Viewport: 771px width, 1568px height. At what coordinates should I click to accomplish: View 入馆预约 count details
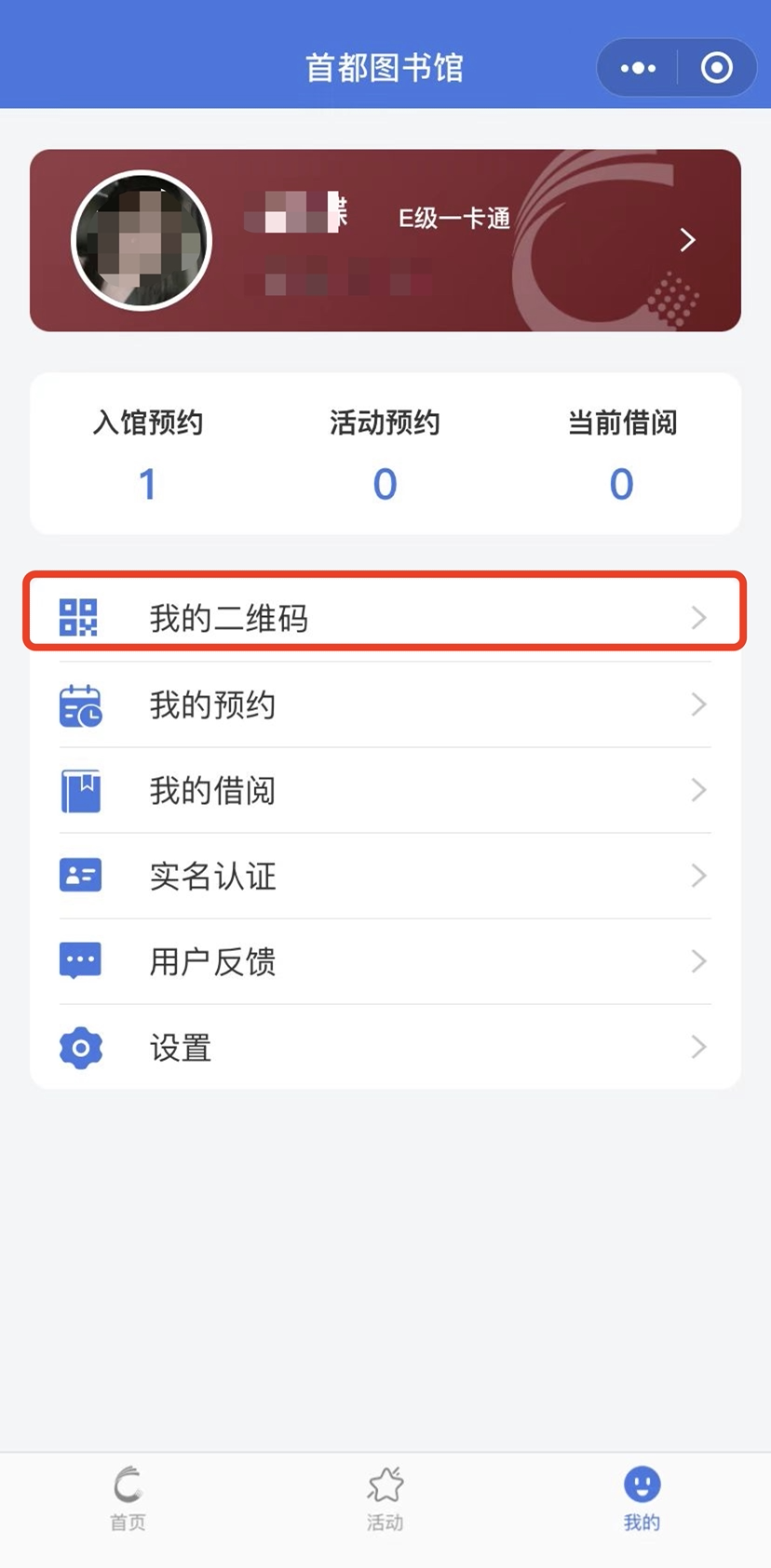pyautogui.click(x=148, y=456)
